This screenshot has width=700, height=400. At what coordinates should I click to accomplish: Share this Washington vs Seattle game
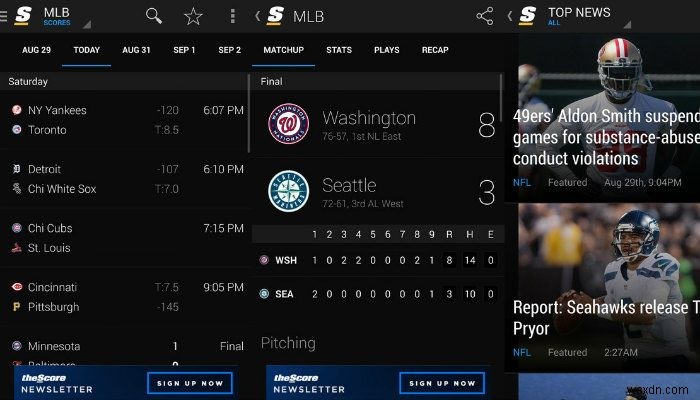click(485, 16)
